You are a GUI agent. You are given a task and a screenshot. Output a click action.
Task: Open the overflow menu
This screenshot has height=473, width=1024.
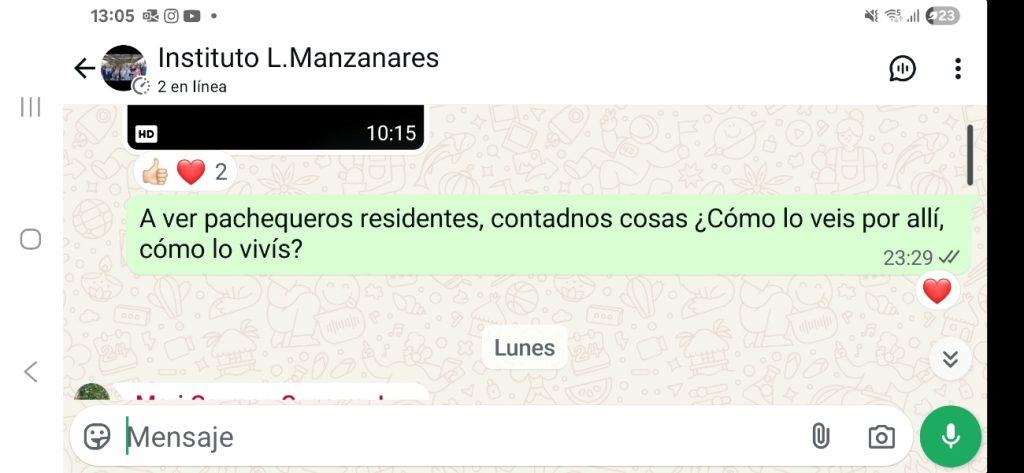click(x=957, y=68)
